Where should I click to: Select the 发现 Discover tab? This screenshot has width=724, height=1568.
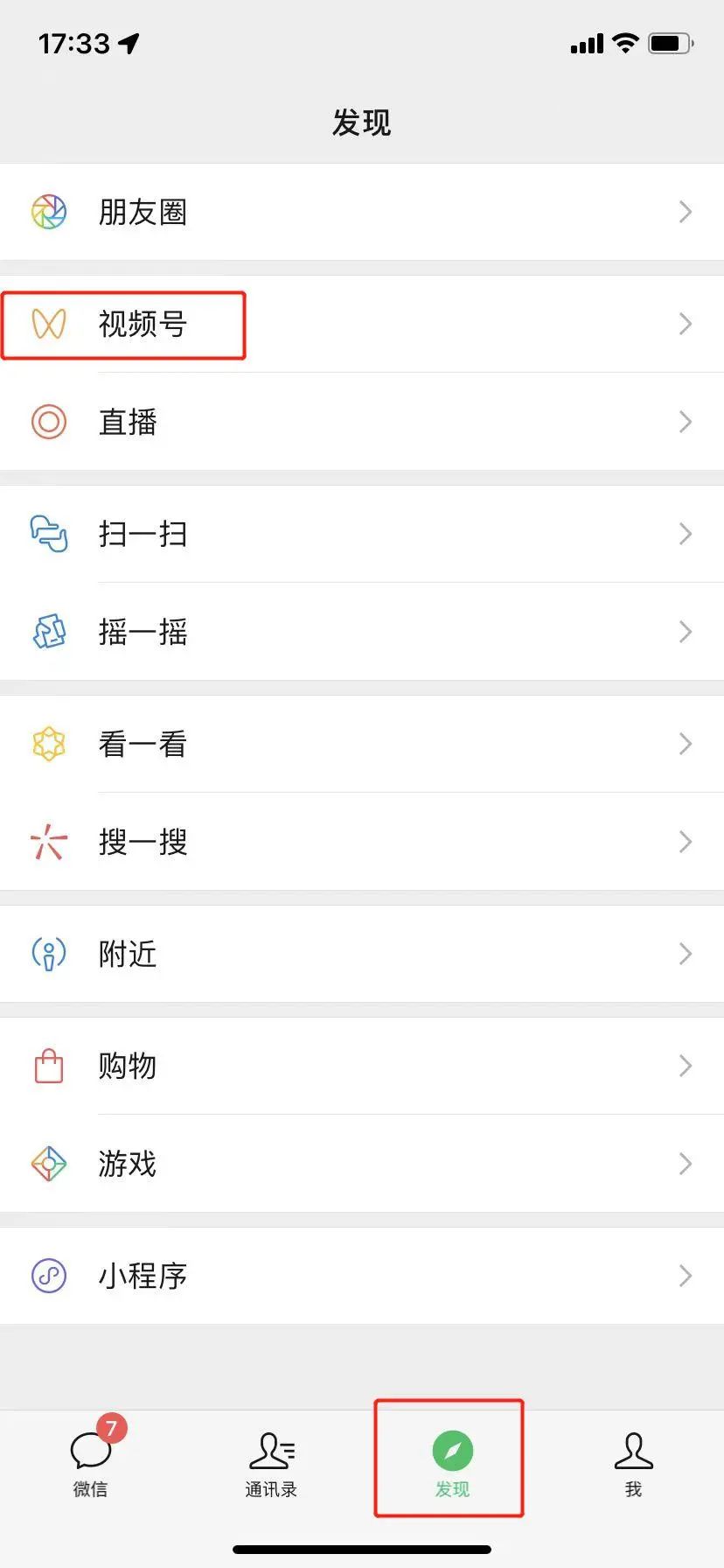pyautogui.click(x=452, y=1463)
